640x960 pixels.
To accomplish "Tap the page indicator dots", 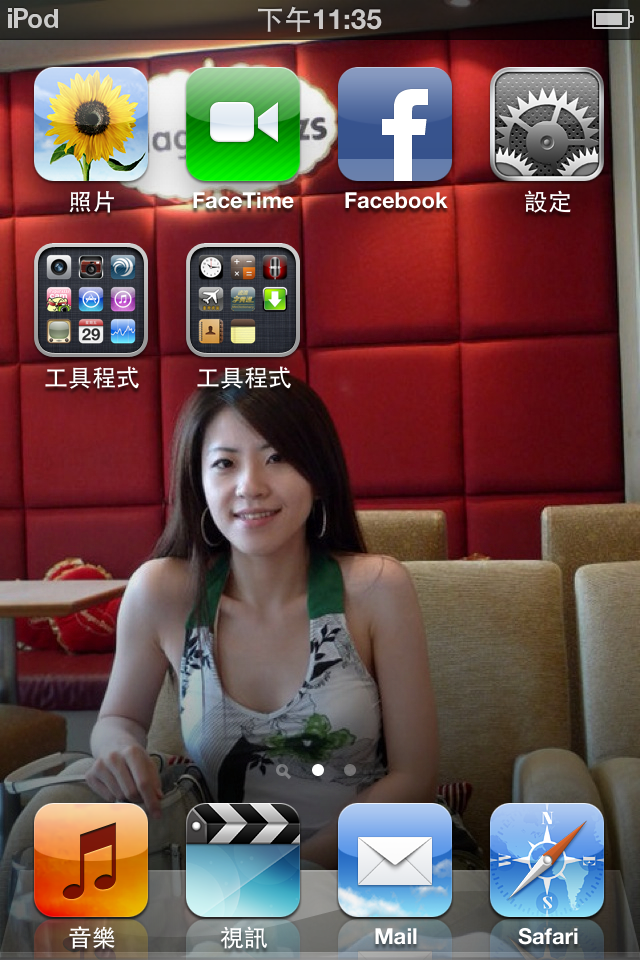I will click(x=318, y=770).
